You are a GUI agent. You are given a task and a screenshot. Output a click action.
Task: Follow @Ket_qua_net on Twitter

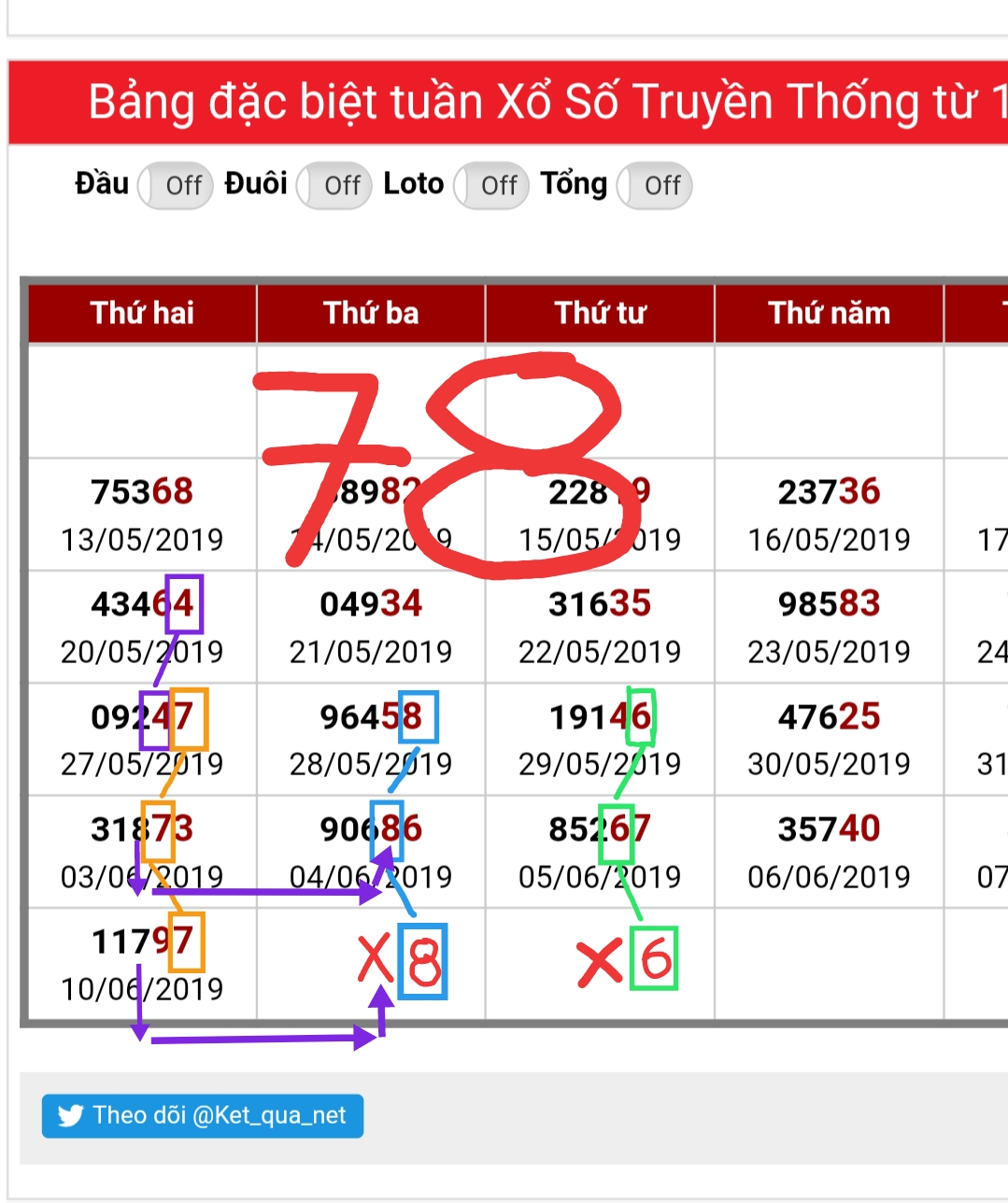[x=202, y=1115]
